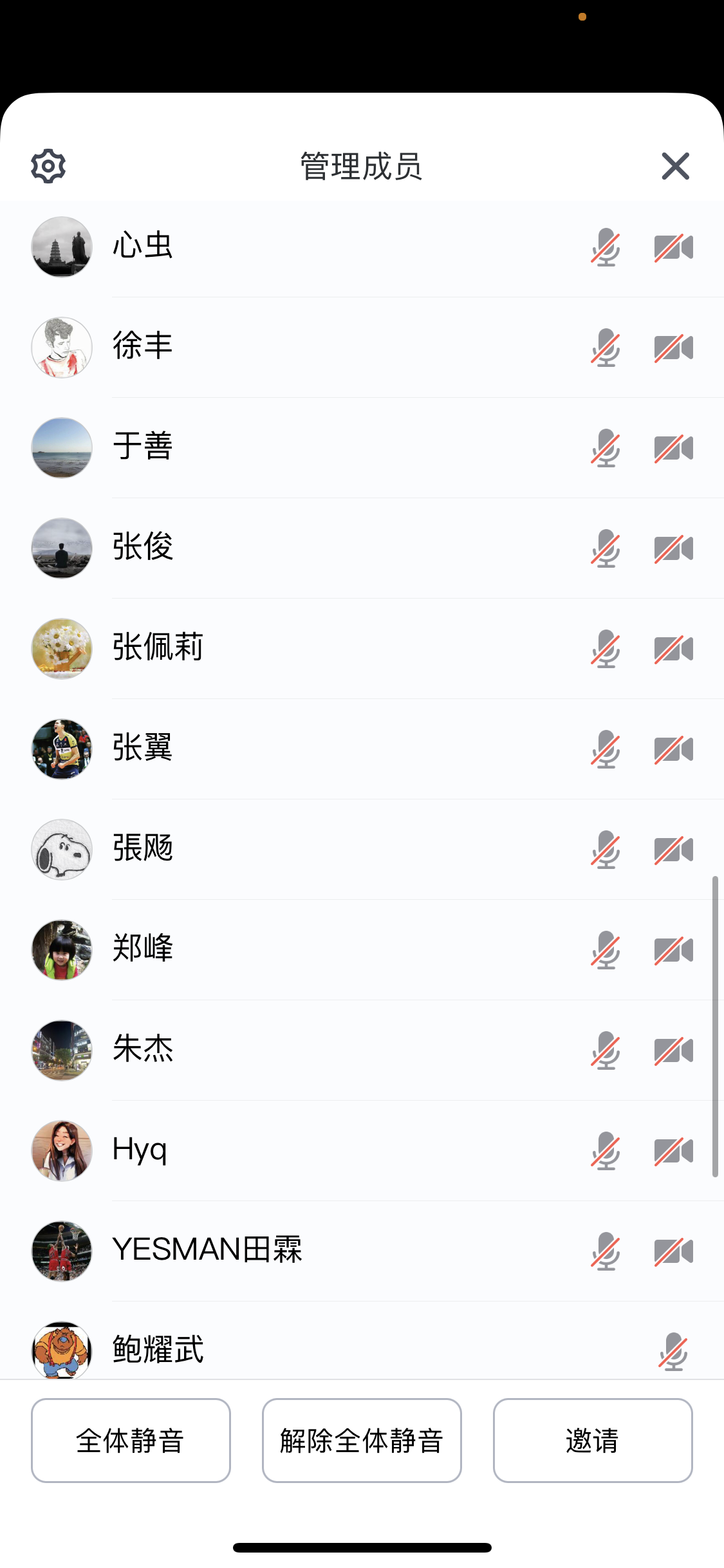Select 解除全体静音 to unmute all

point(362,1441)
